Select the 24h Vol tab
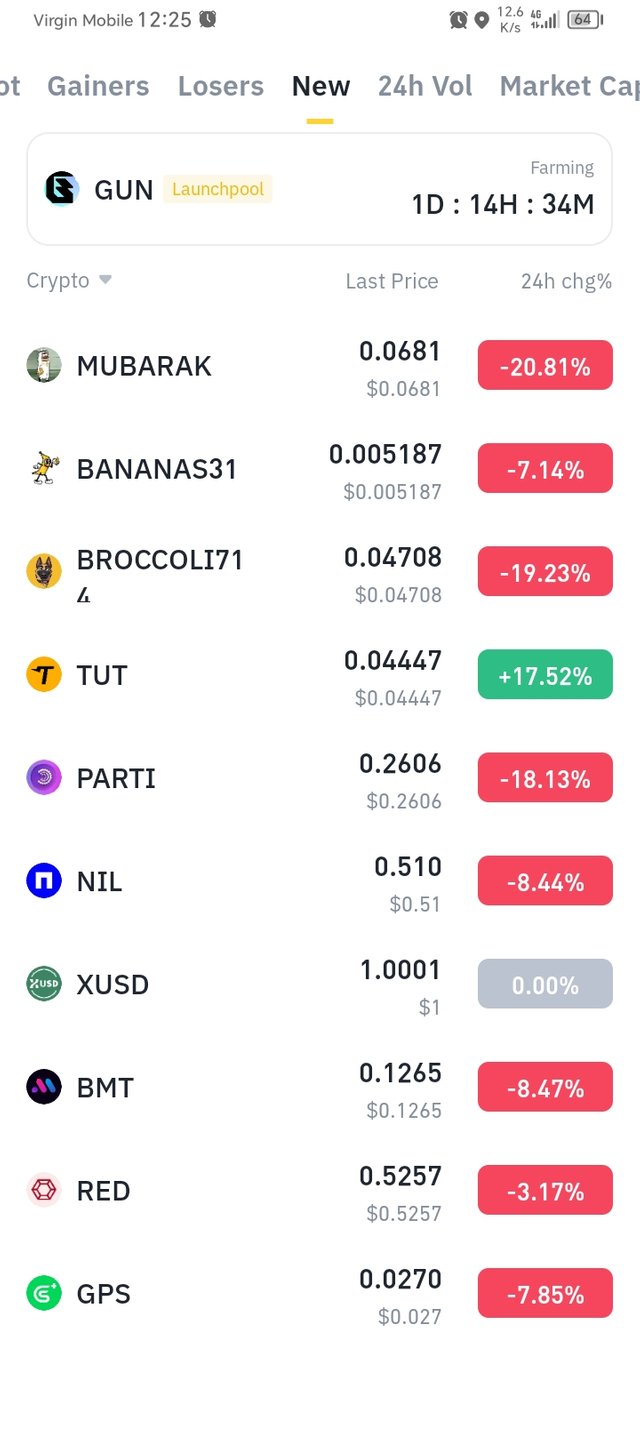 click(425, 87)
